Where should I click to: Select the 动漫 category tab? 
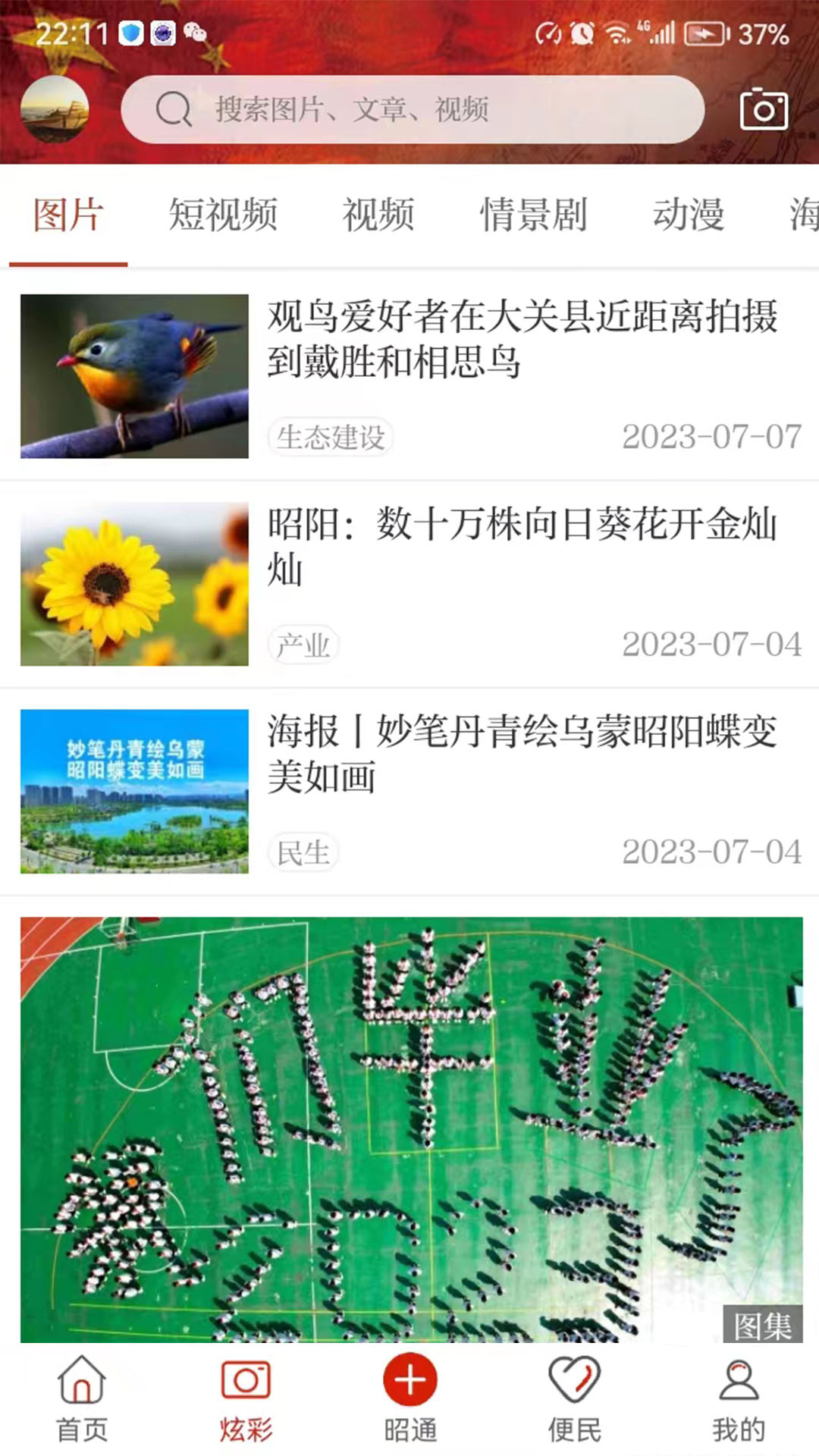689,216
